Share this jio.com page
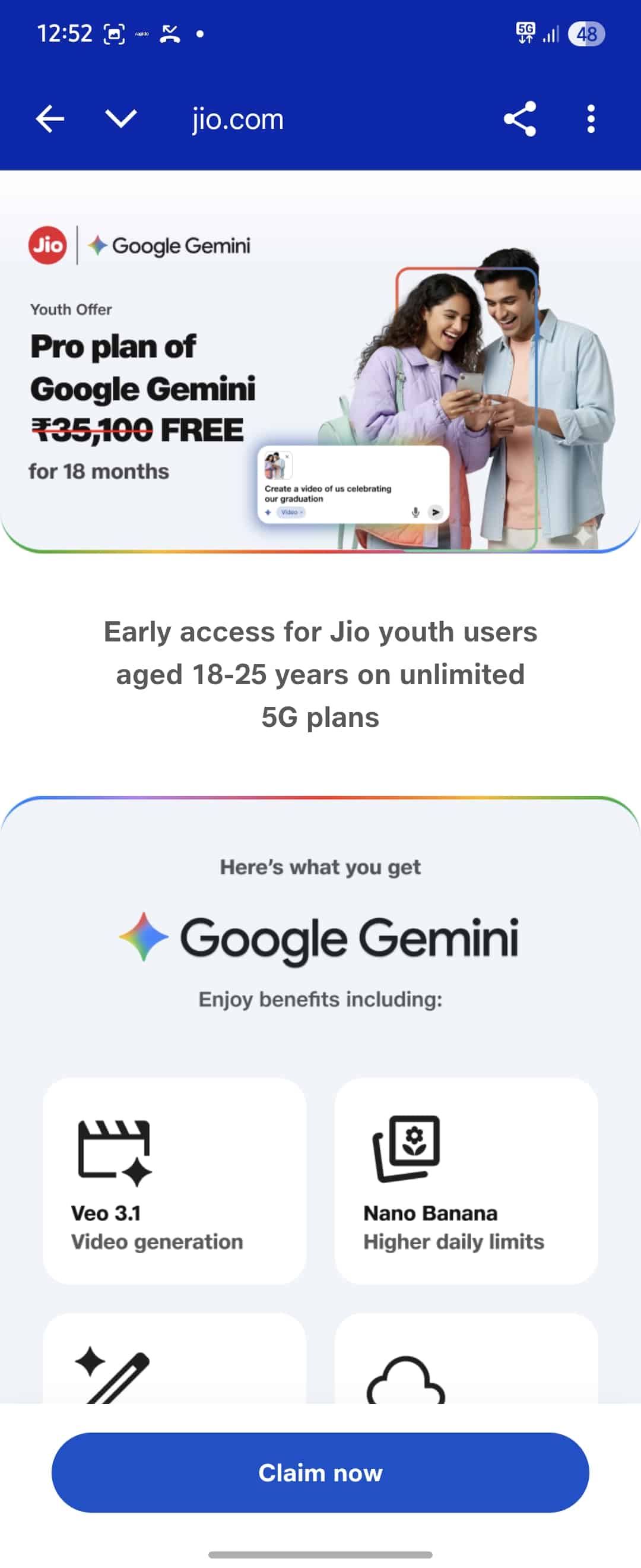Screen dimensions: 641x1568 [x=520, y=119]
